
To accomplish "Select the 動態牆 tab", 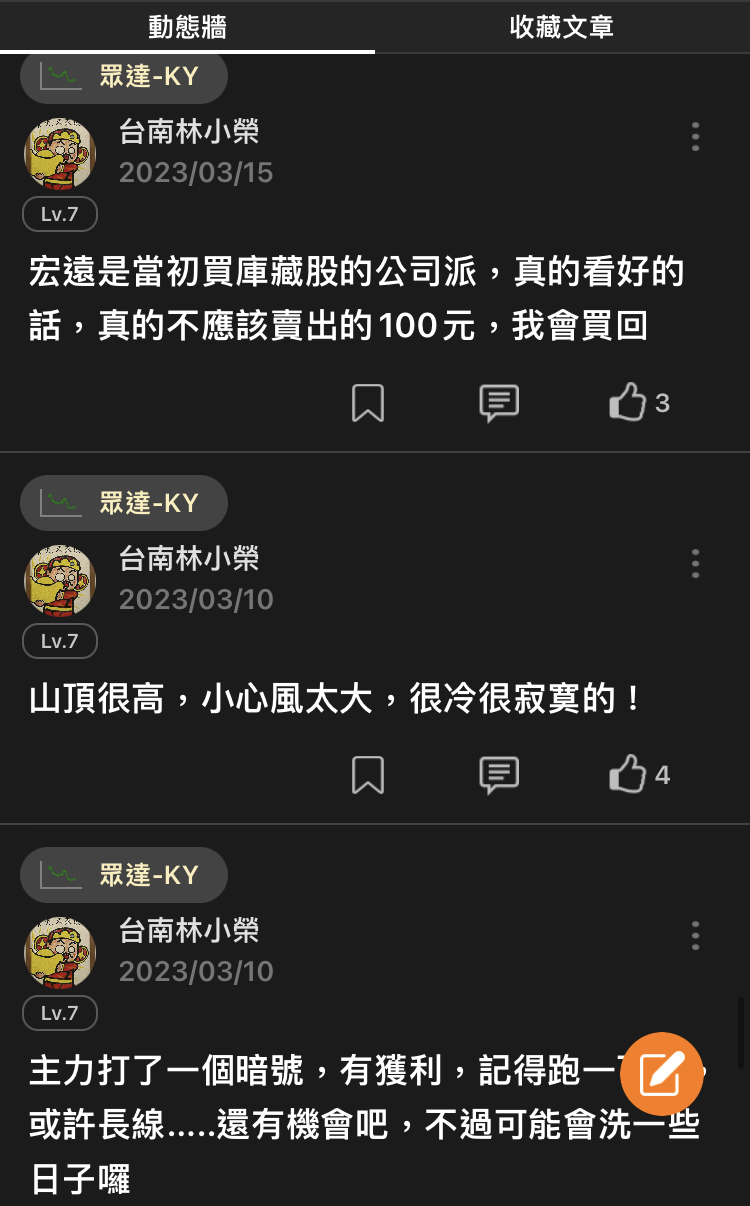I will click(187, 27).
